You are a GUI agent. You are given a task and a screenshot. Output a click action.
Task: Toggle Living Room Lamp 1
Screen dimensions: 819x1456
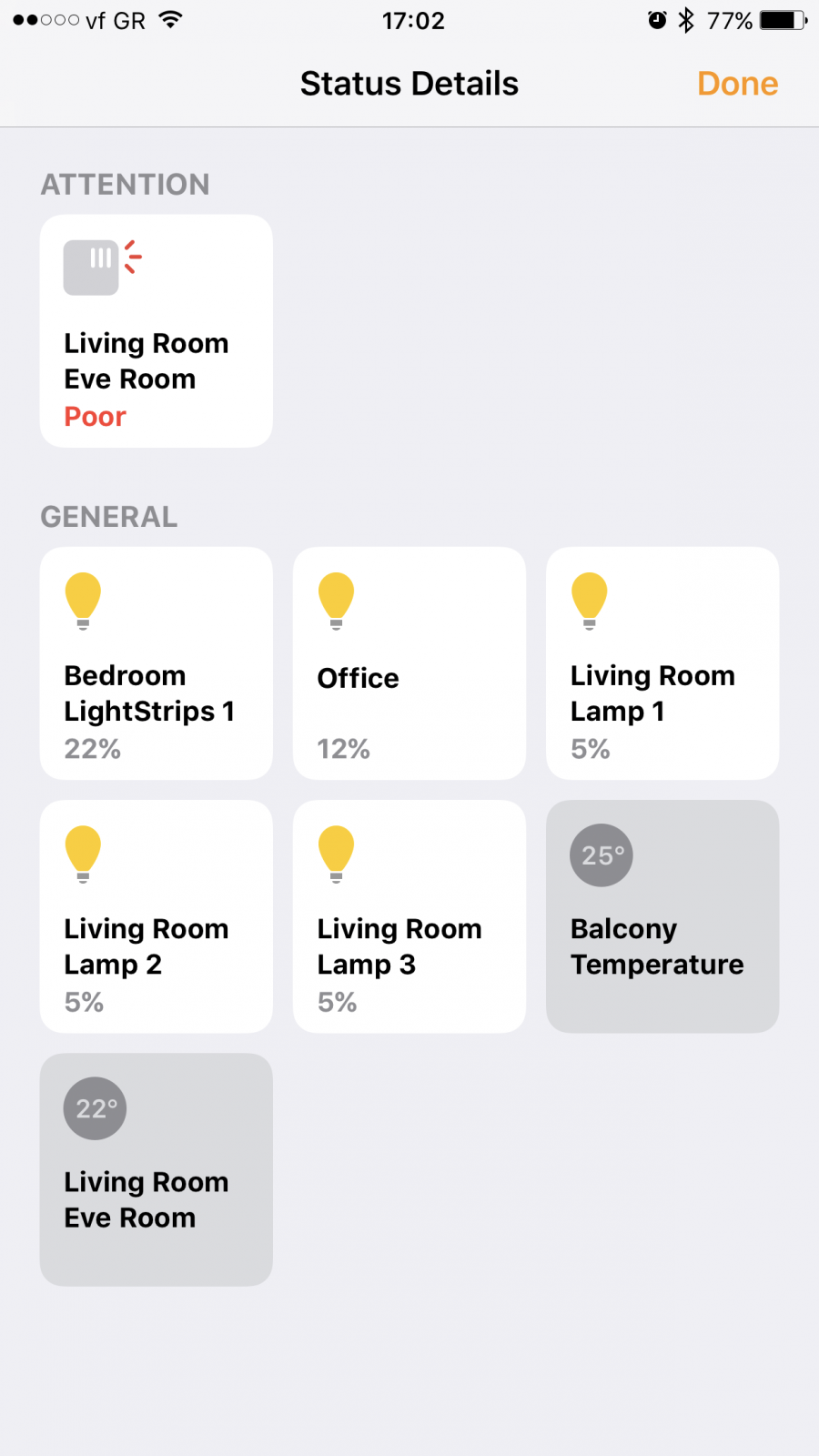(662, 663)
